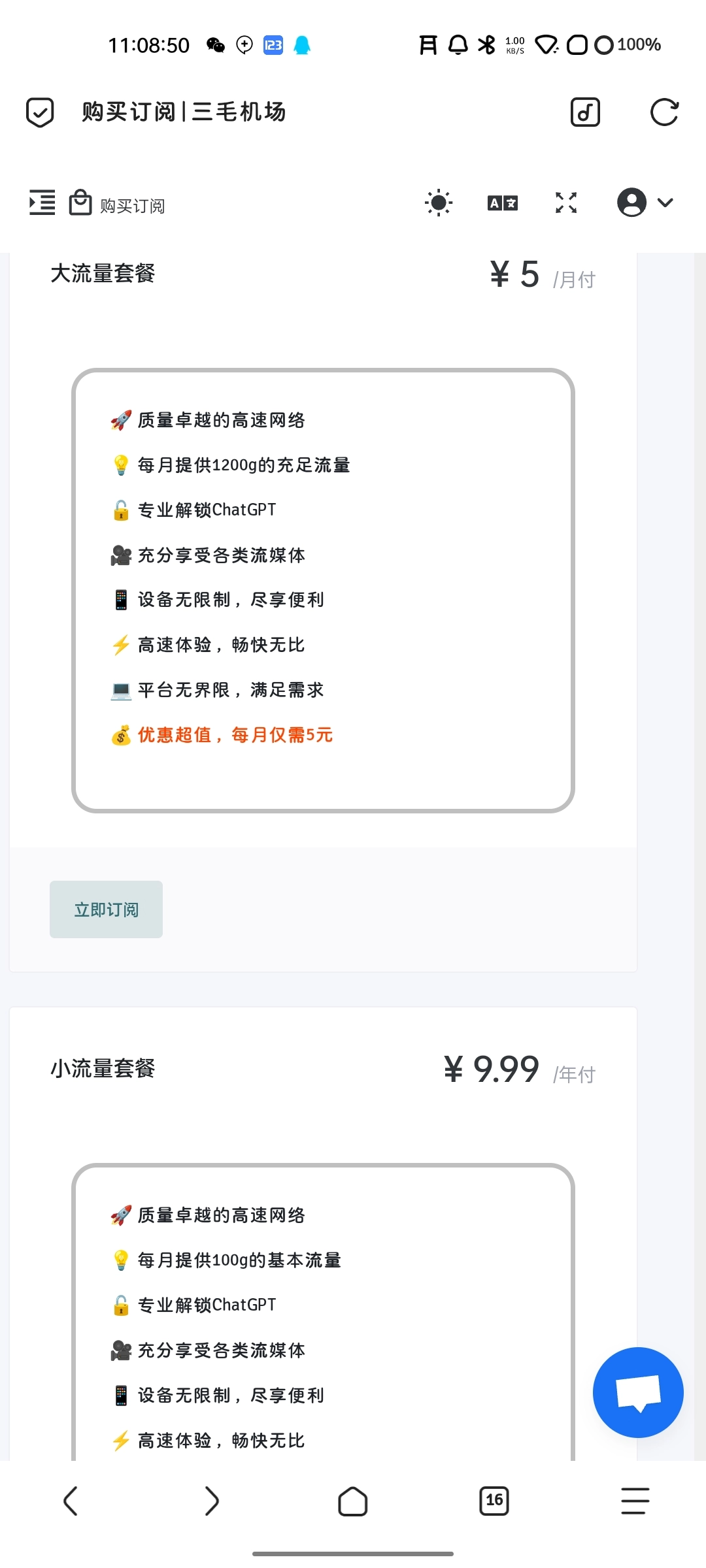706x1568 pixels.
Task: Tap 立即订阅 to subscribe now
Action: tap(106, 909)
